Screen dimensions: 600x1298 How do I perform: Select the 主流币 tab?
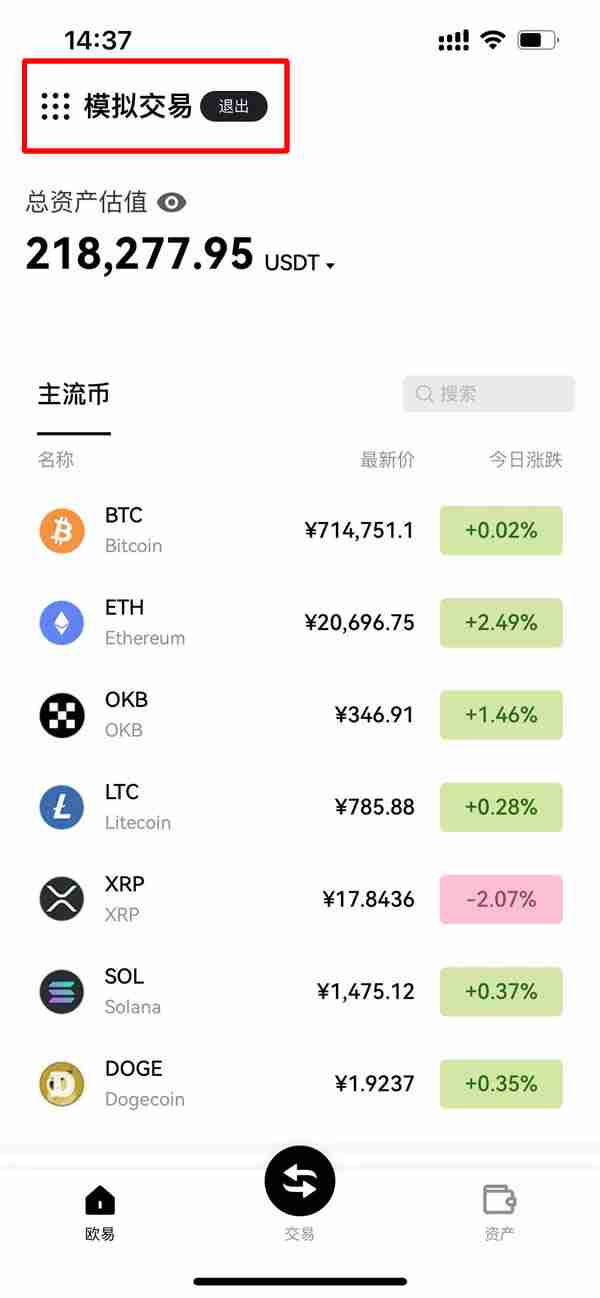(x=74, y=395)
